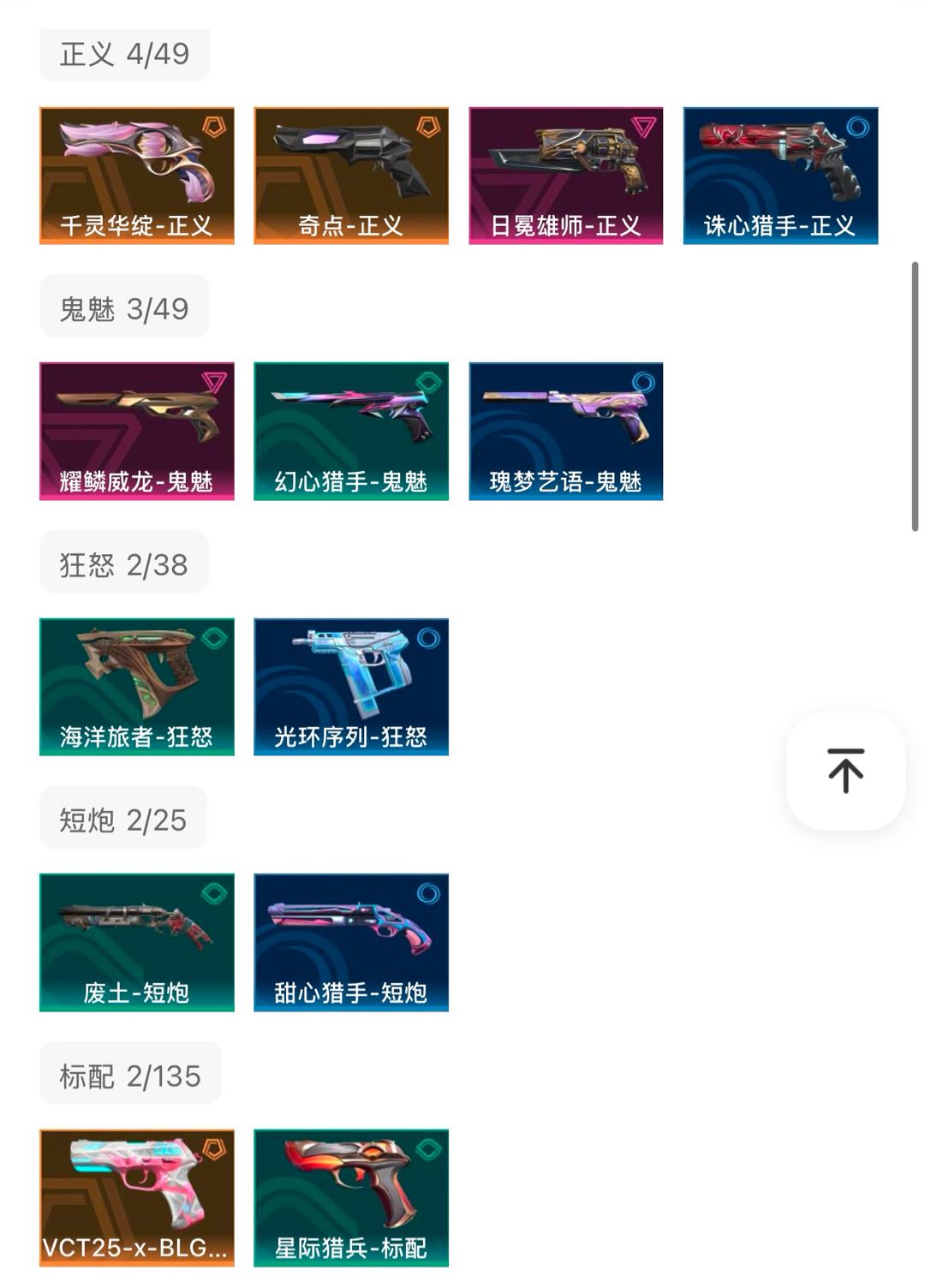925x1288 pixels.
Task: Select the 瑰梦艺语-鬼魅 skin
Action: pos(566,431)
